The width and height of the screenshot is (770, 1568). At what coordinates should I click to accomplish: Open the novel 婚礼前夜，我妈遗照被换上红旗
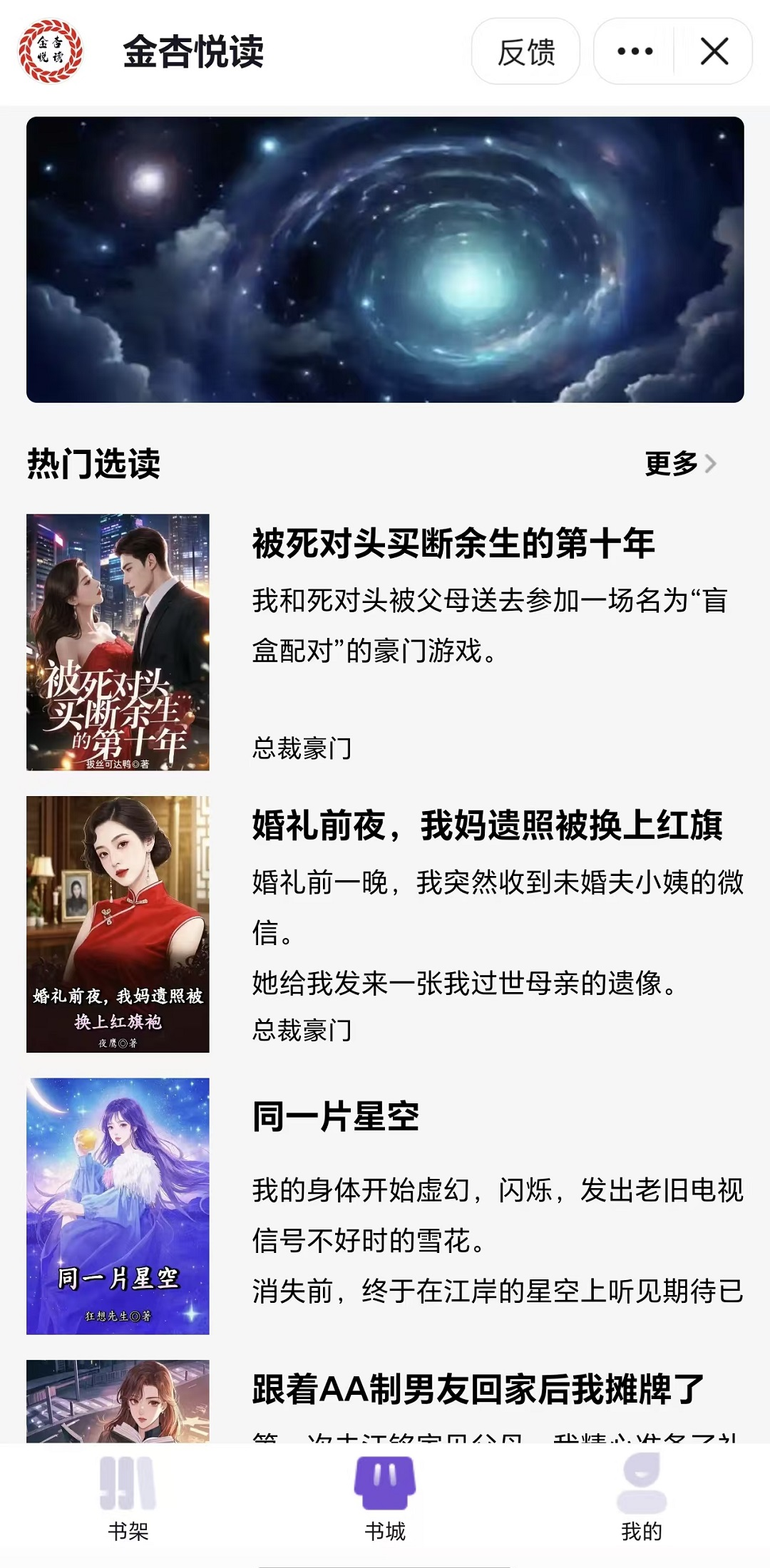487,826
